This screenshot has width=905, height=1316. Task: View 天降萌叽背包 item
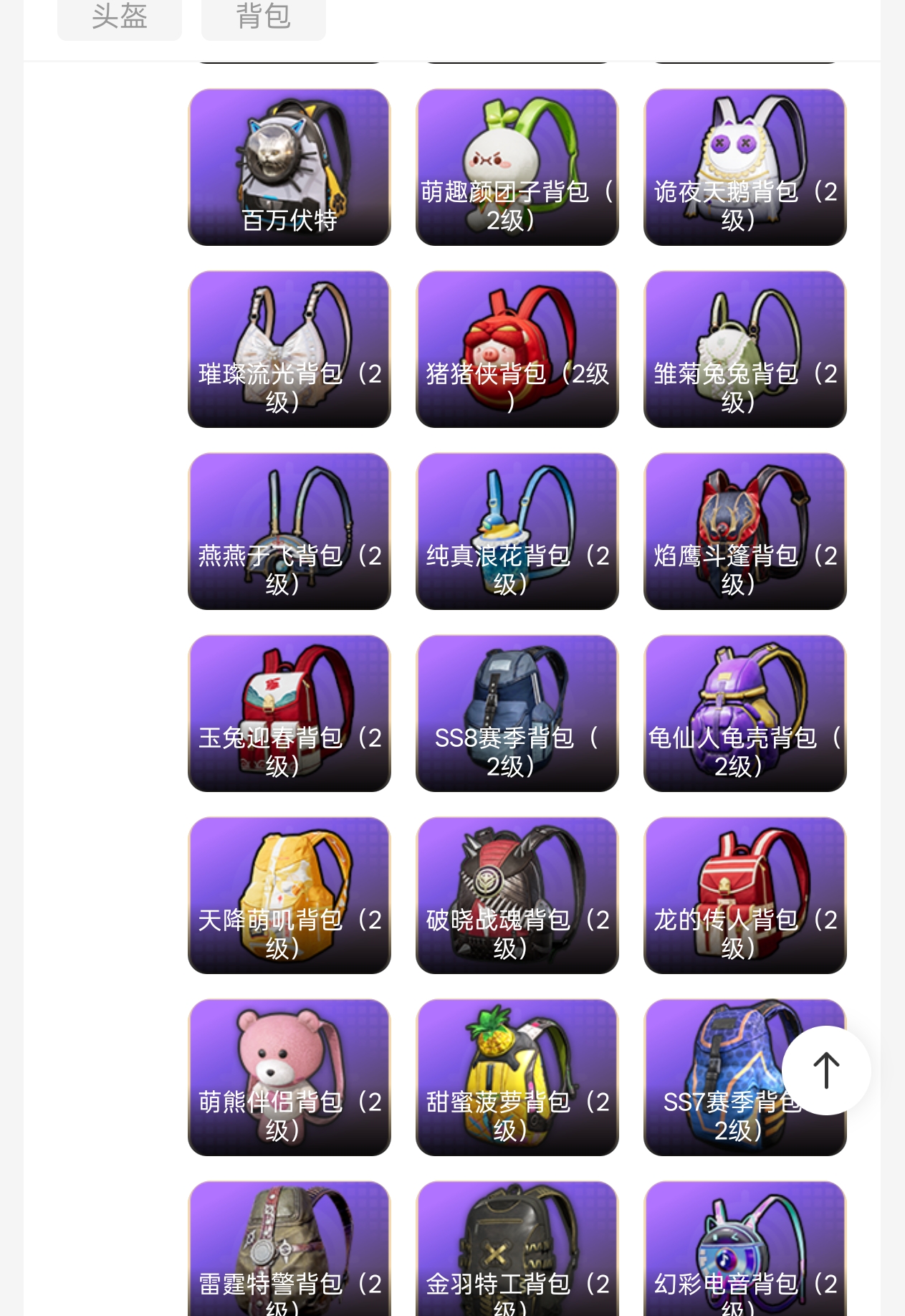pyautogui.click(x=289, y=895)
